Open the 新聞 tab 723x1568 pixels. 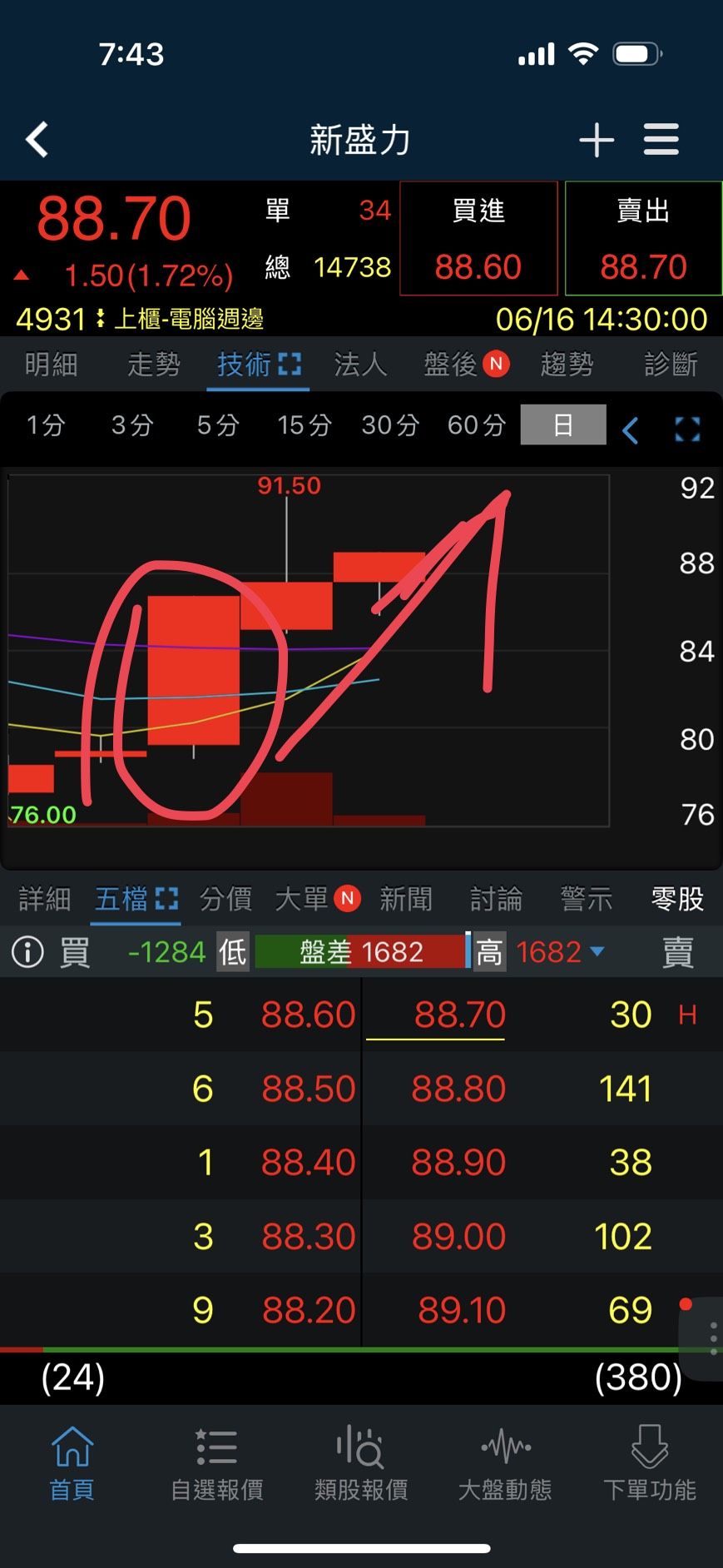click(x=406, y=899)
